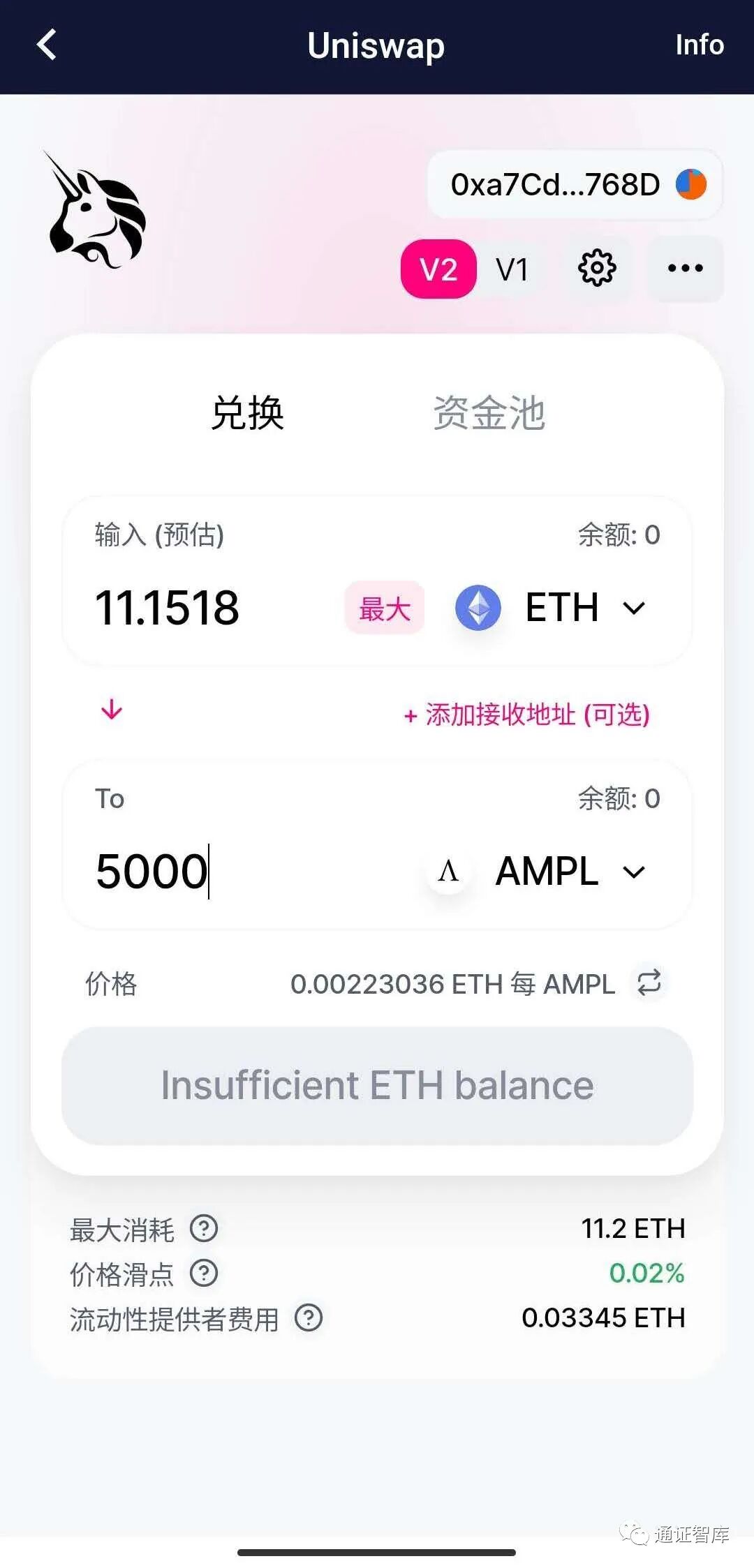Open the settings gear
The height and width of the screenshot is (1568, 754).
(597, 269)
